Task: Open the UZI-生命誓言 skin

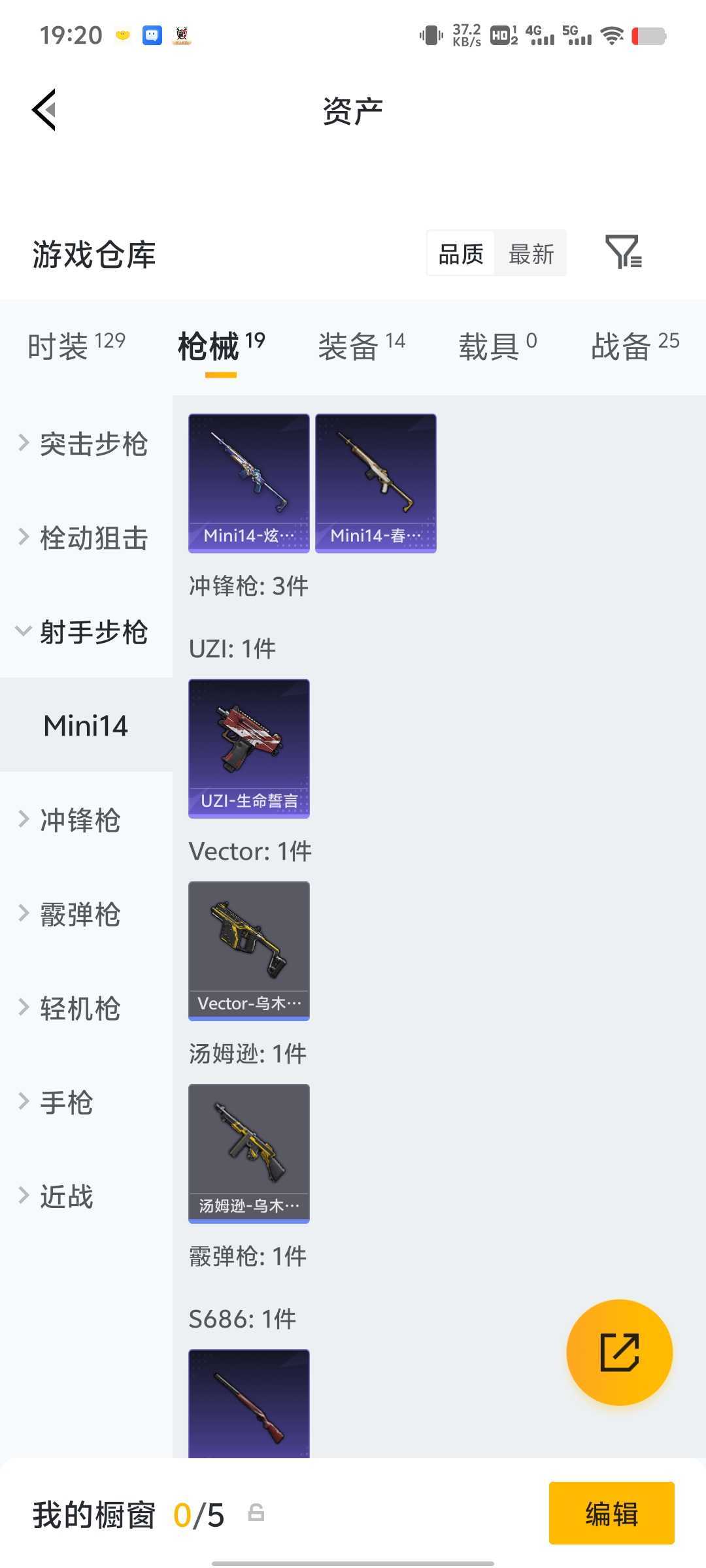Action: pyautogui.click(x=249, y=748)
